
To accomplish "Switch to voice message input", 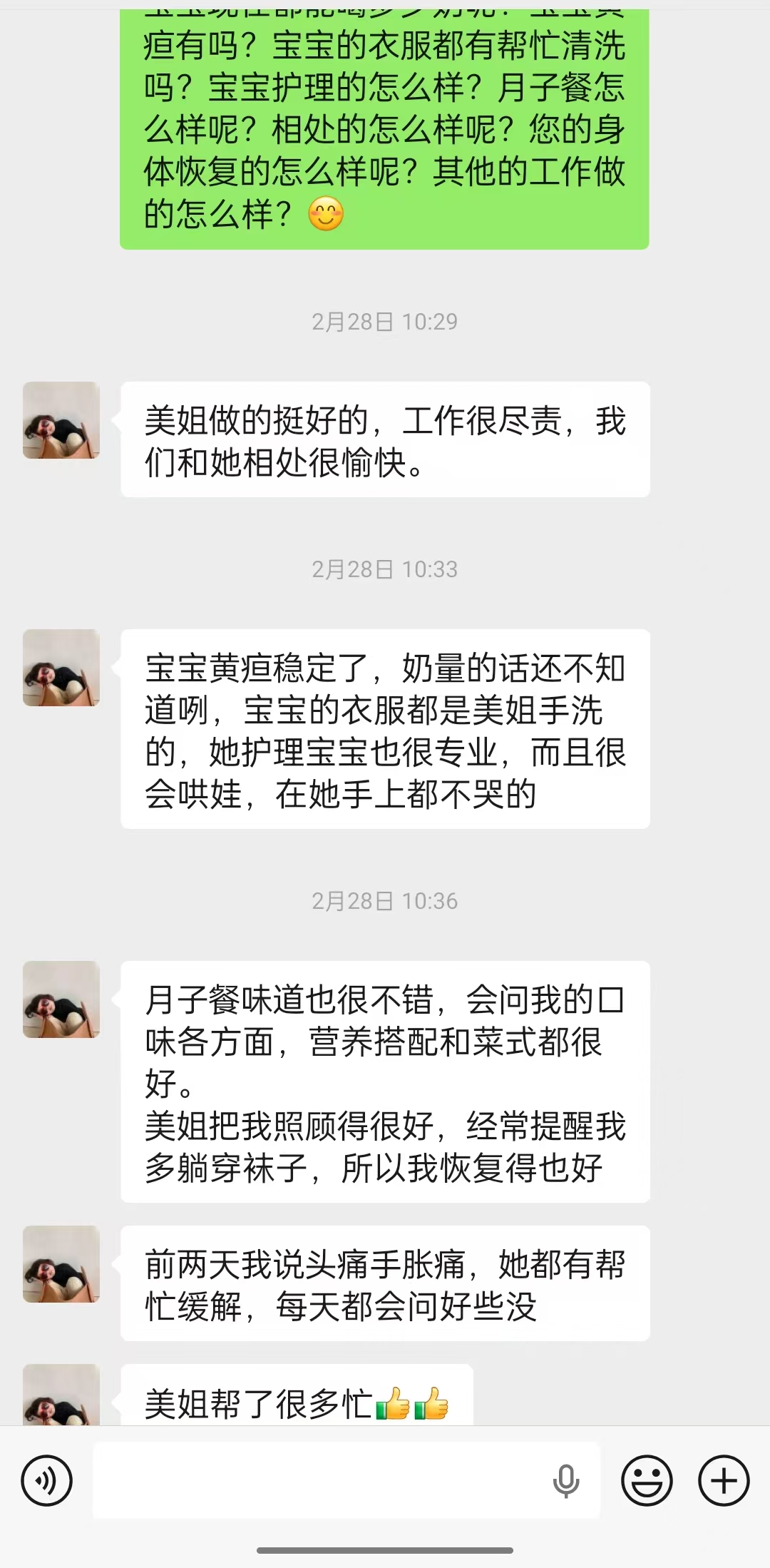I will coord(47,1480).
